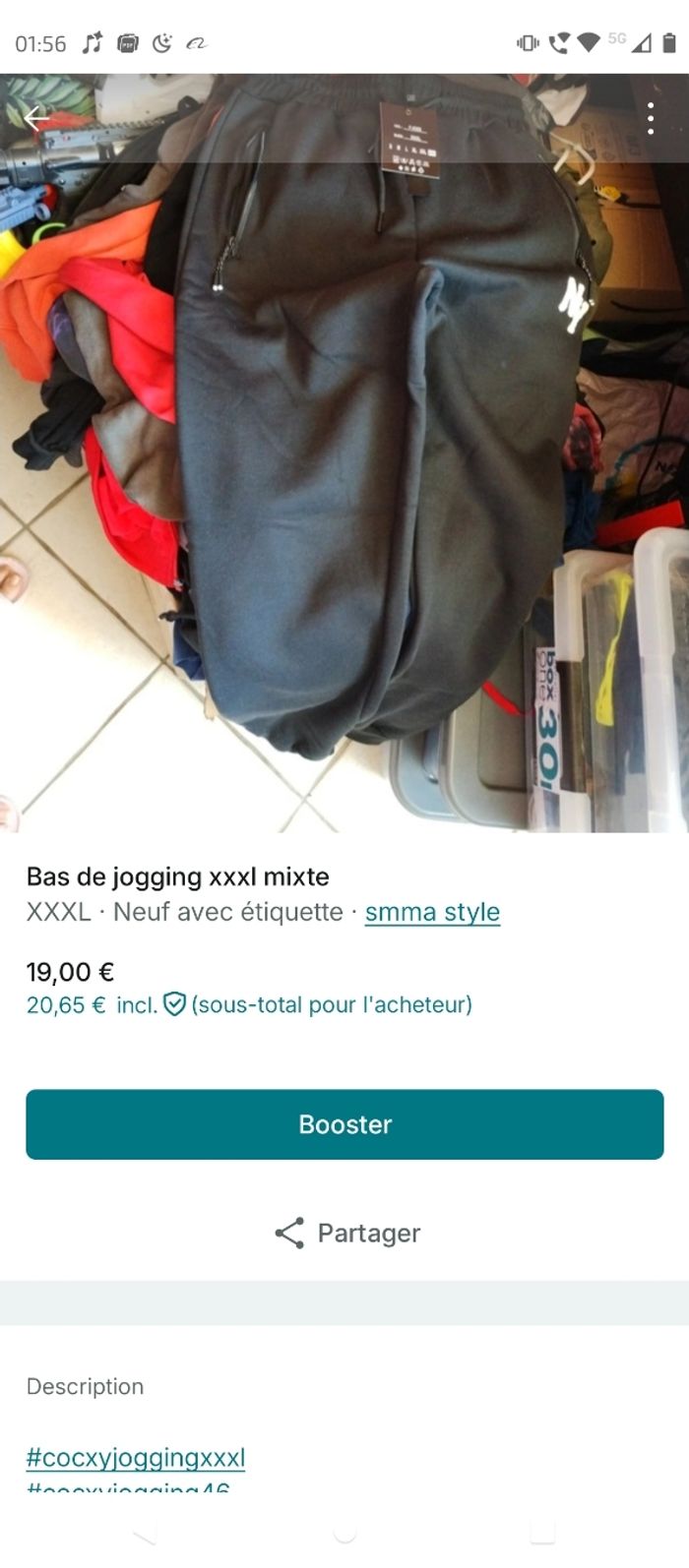Tap the Booster button
The height and width of the screenshot is (1568, 689).
[344, 1124]
